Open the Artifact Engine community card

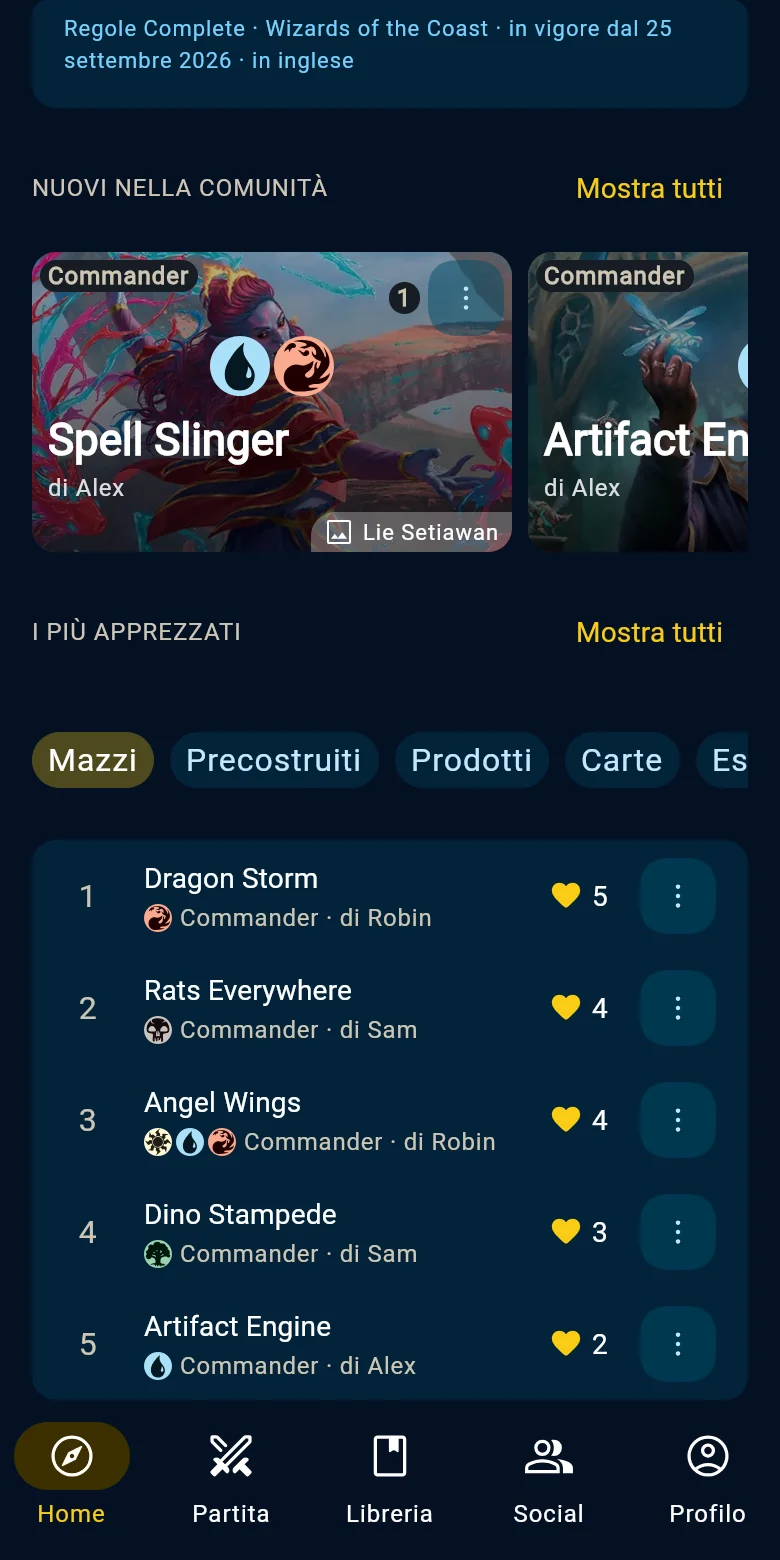click(x=638, y=402)
